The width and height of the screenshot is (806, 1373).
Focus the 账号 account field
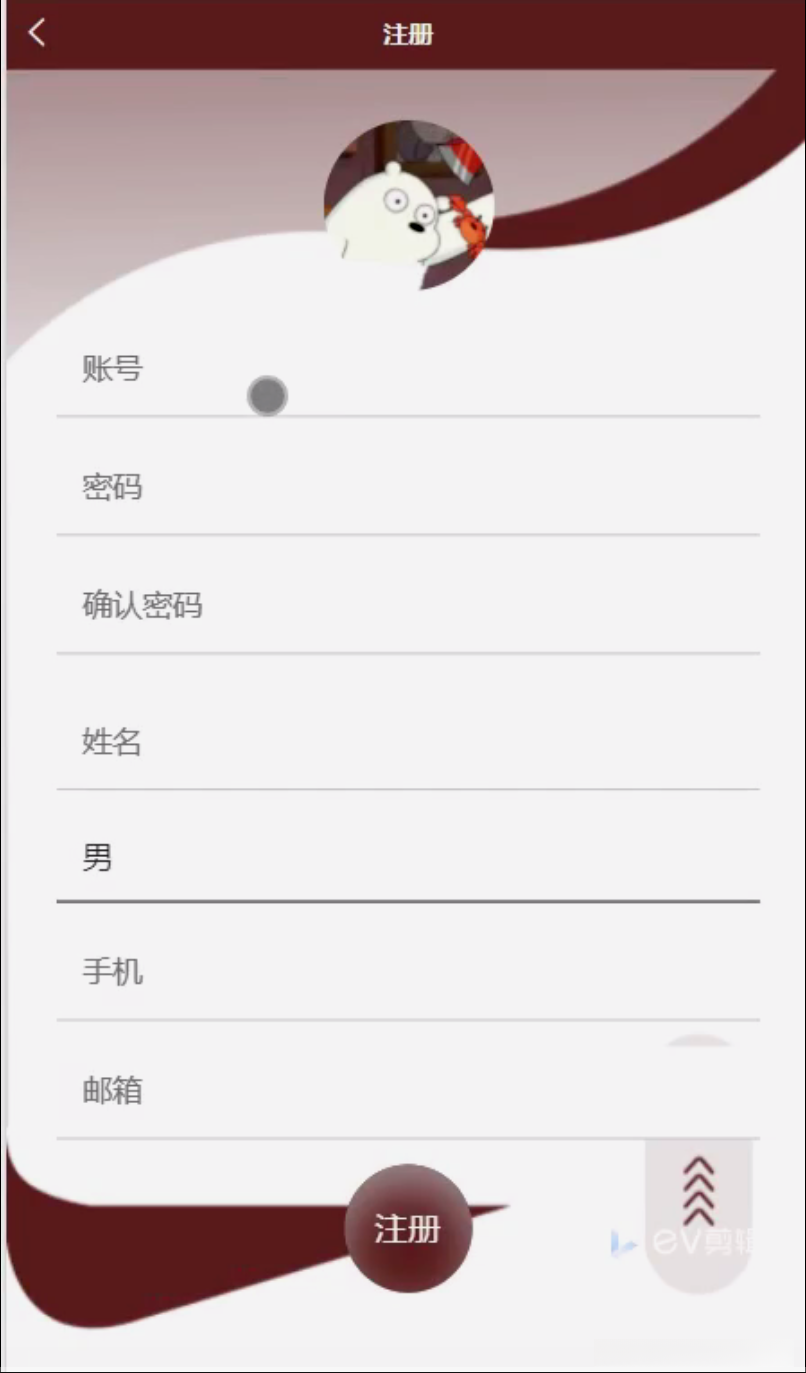(x=408, y=372)
